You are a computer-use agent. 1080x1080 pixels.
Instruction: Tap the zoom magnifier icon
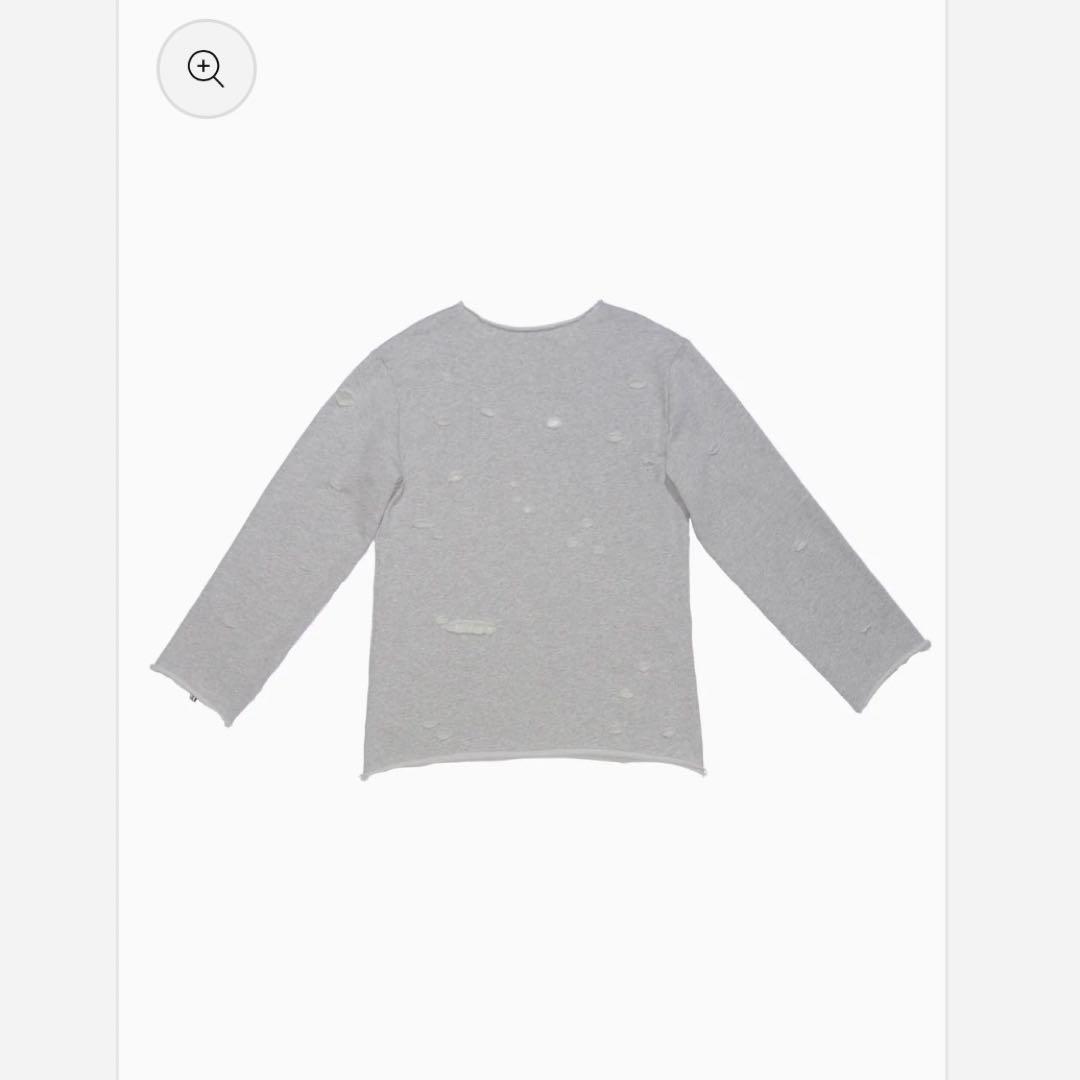click(206, 69)
